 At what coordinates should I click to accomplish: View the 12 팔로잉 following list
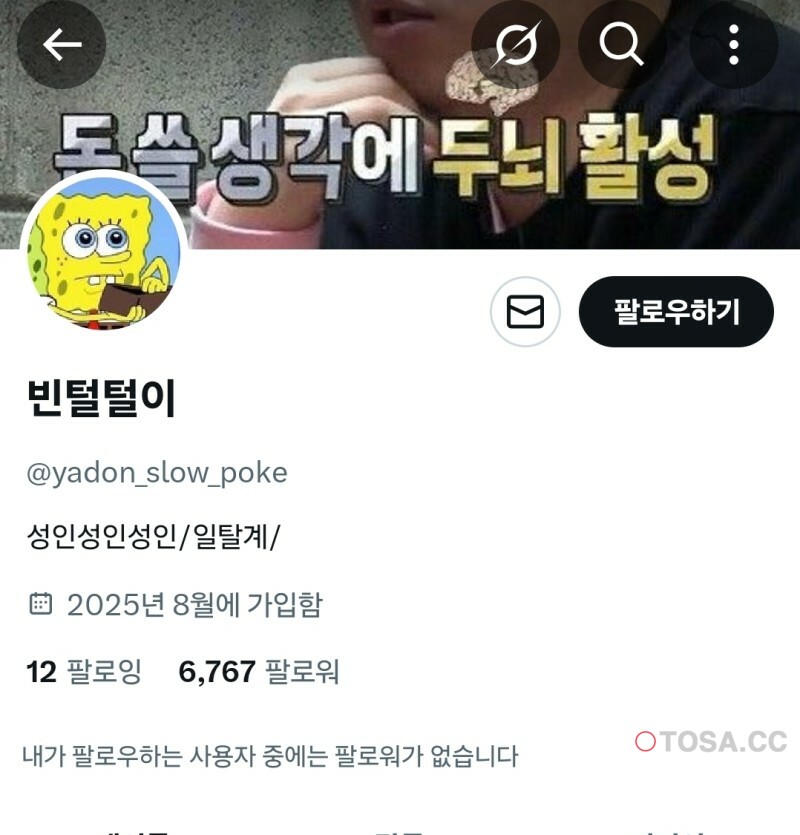84,671
